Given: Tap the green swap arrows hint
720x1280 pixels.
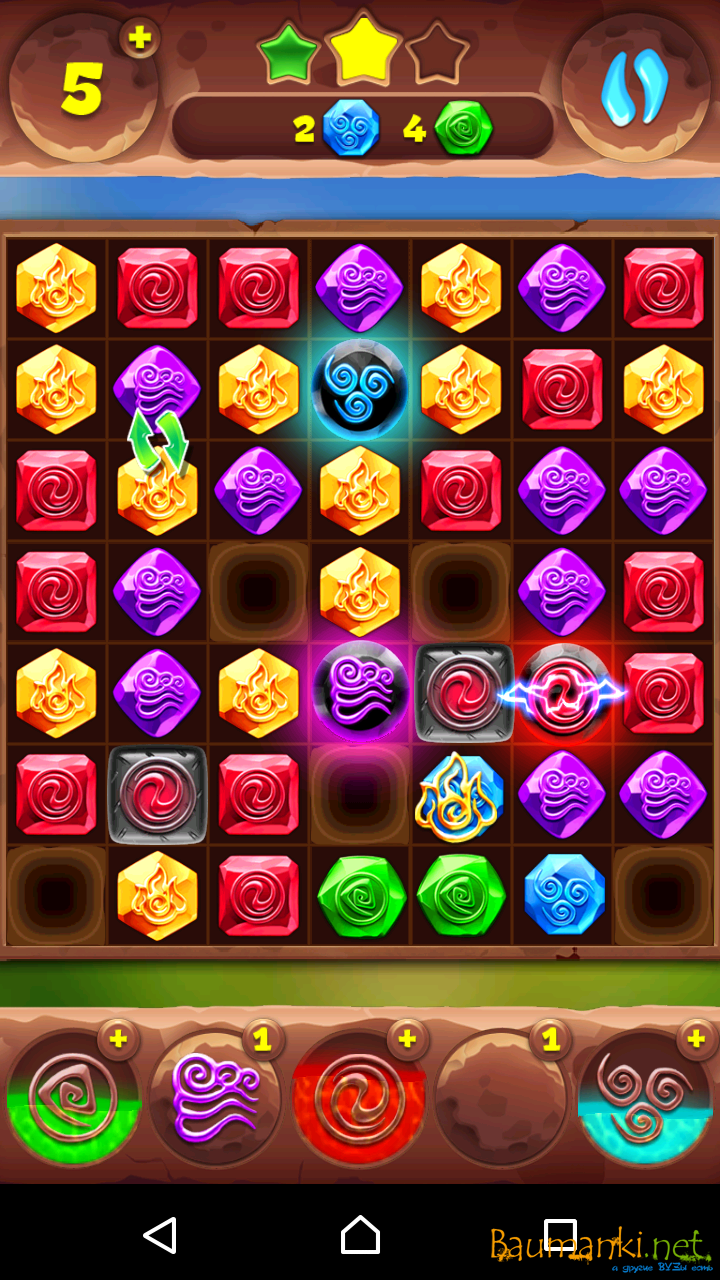Looking at the screenshot, I should (157, 441).
